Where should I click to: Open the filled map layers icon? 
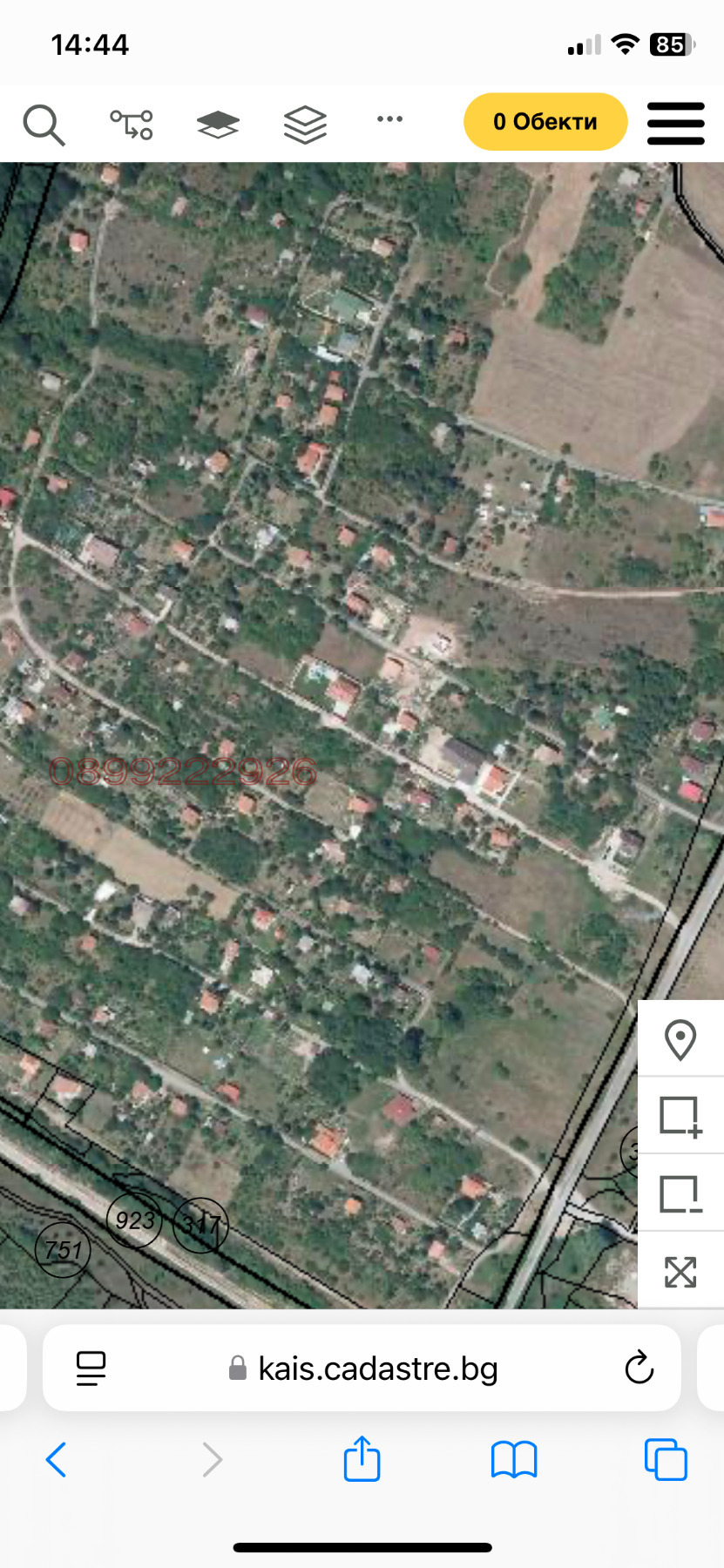(218, 124)
